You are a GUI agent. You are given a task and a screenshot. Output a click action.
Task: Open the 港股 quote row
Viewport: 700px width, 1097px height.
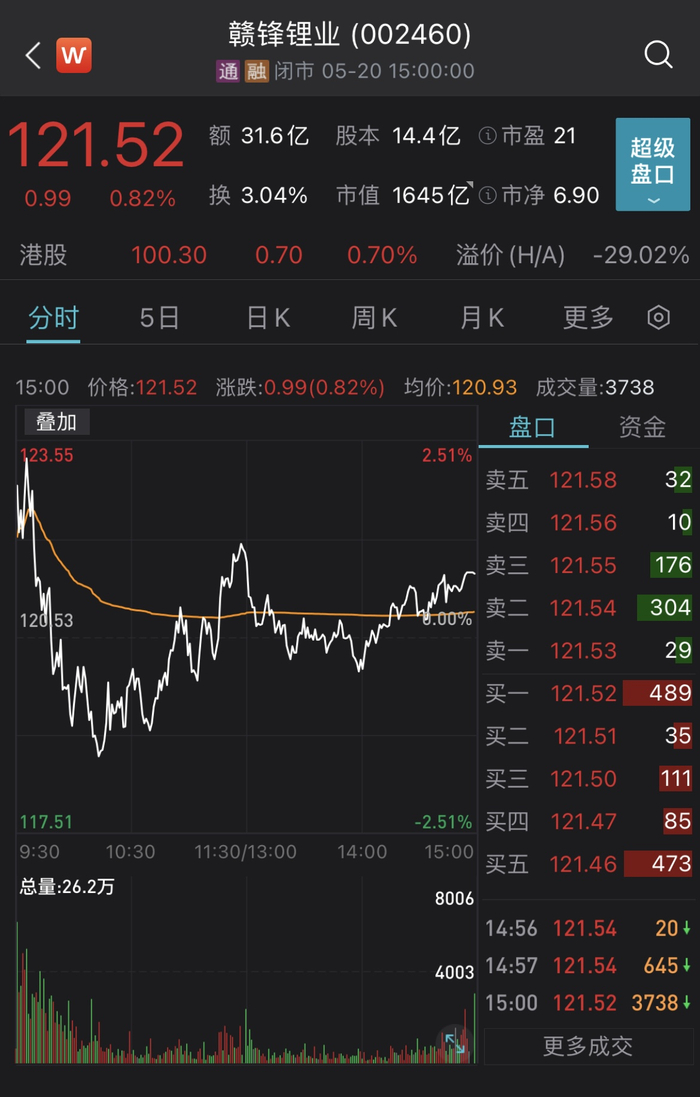point(350,255)
